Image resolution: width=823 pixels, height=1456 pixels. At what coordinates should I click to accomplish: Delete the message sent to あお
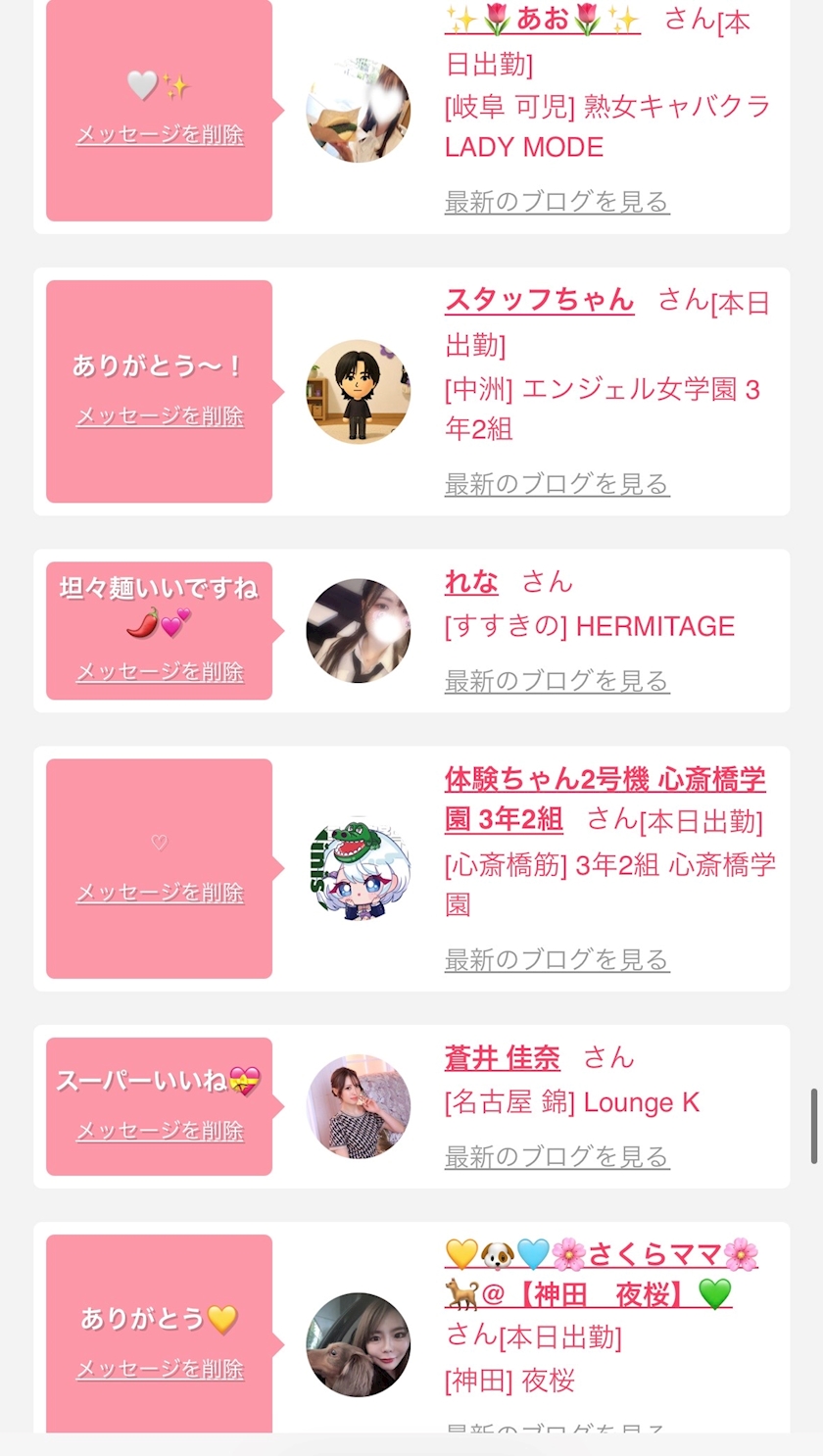160,135
